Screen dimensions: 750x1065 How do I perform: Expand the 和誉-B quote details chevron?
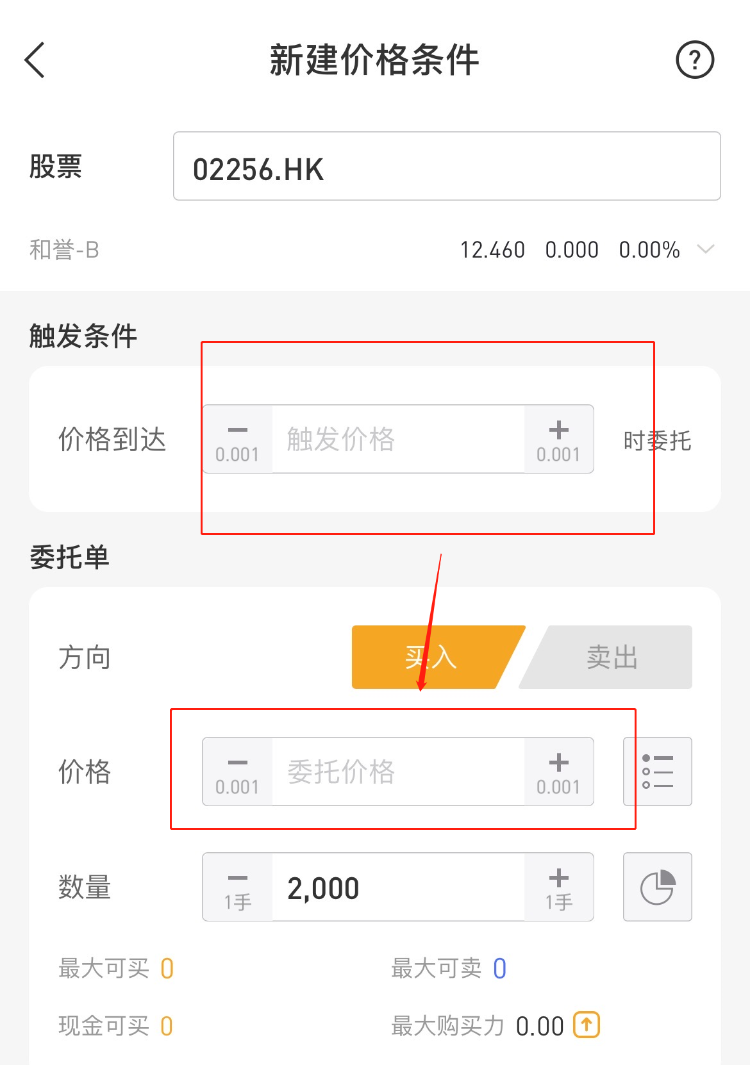pos(706,250)
